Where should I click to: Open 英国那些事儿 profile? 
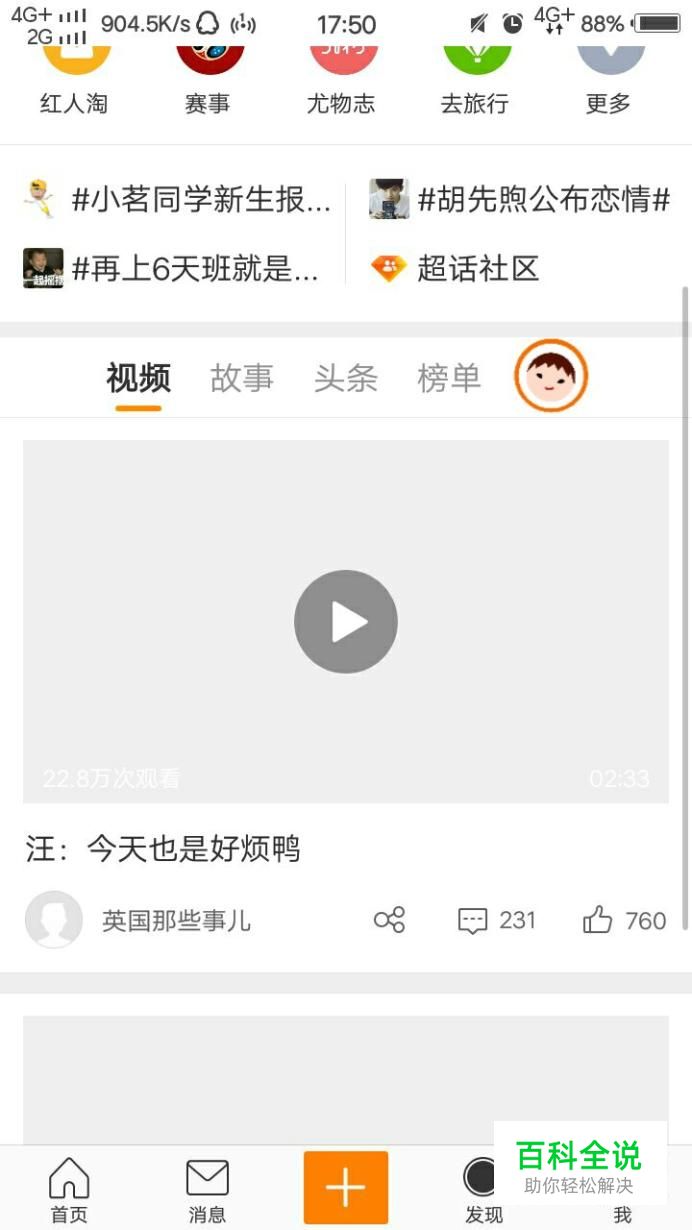[x=176, y=921]
